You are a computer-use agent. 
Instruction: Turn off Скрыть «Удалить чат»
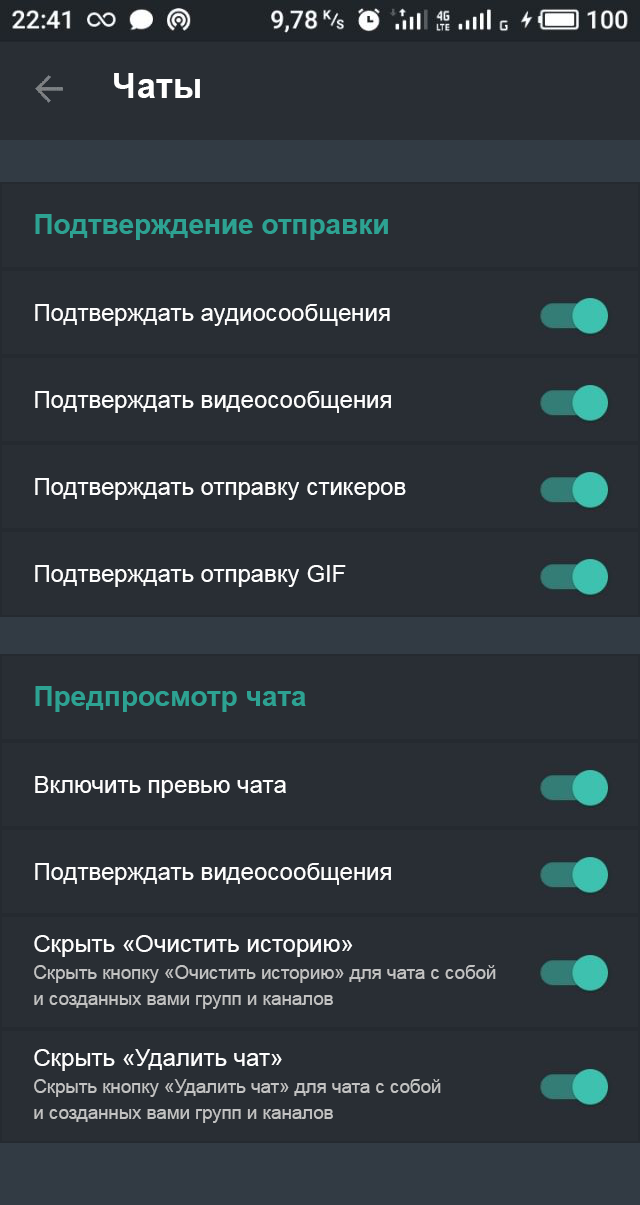[x=574, y=1087]
